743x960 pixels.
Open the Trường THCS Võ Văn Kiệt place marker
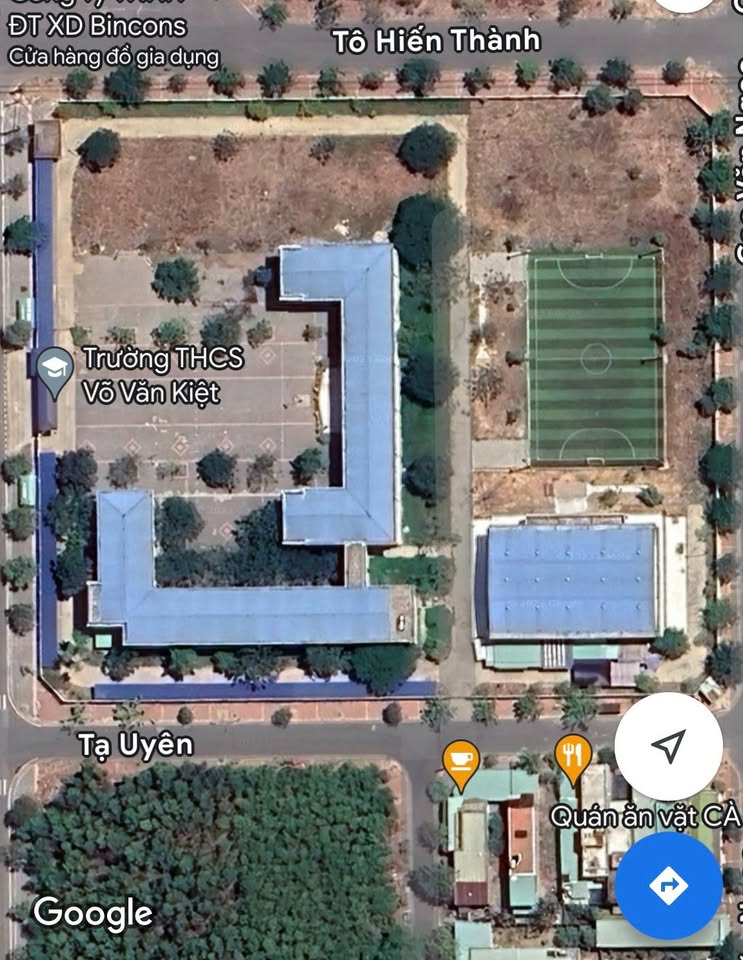coord(55,370)
